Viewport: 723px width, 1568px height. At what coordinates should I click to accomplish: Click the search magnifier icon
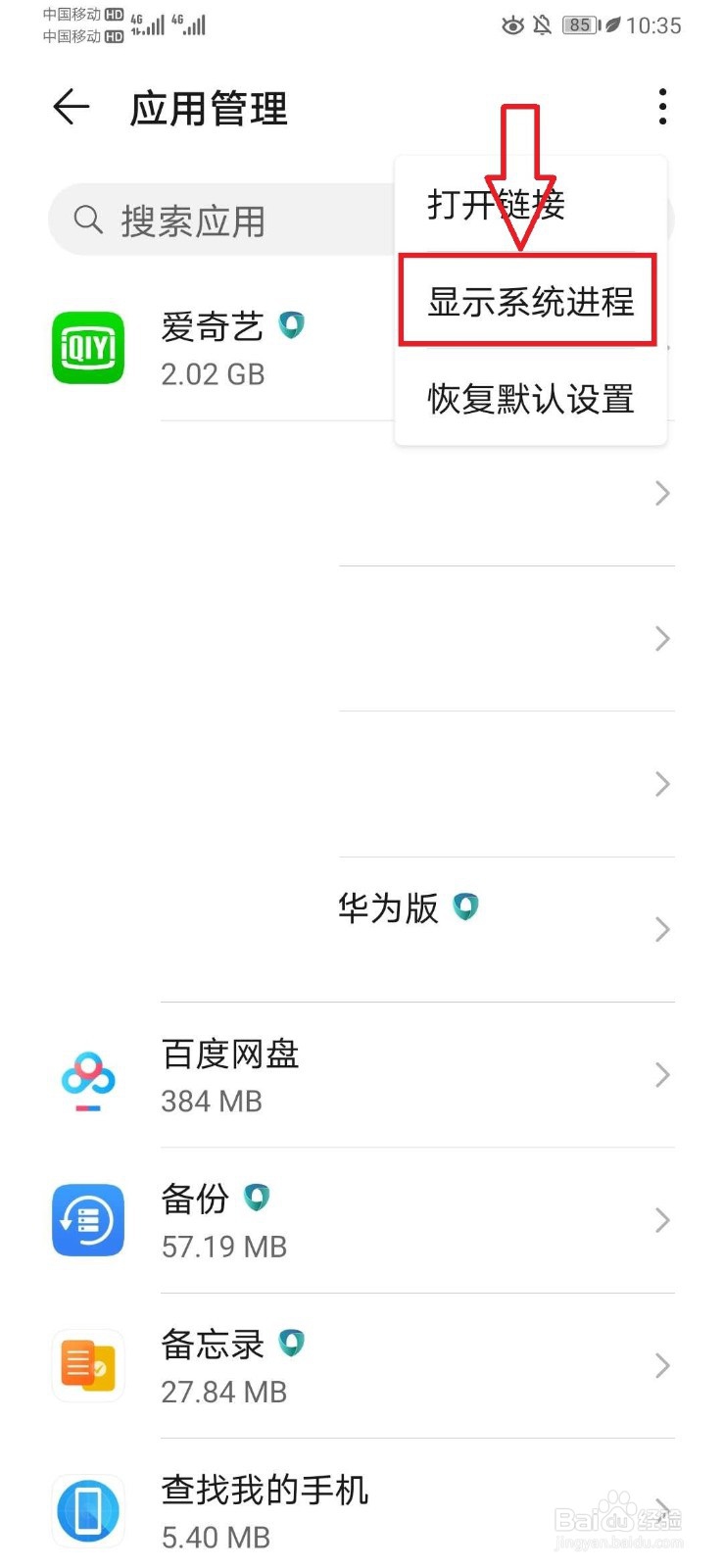tap(88, 220)
